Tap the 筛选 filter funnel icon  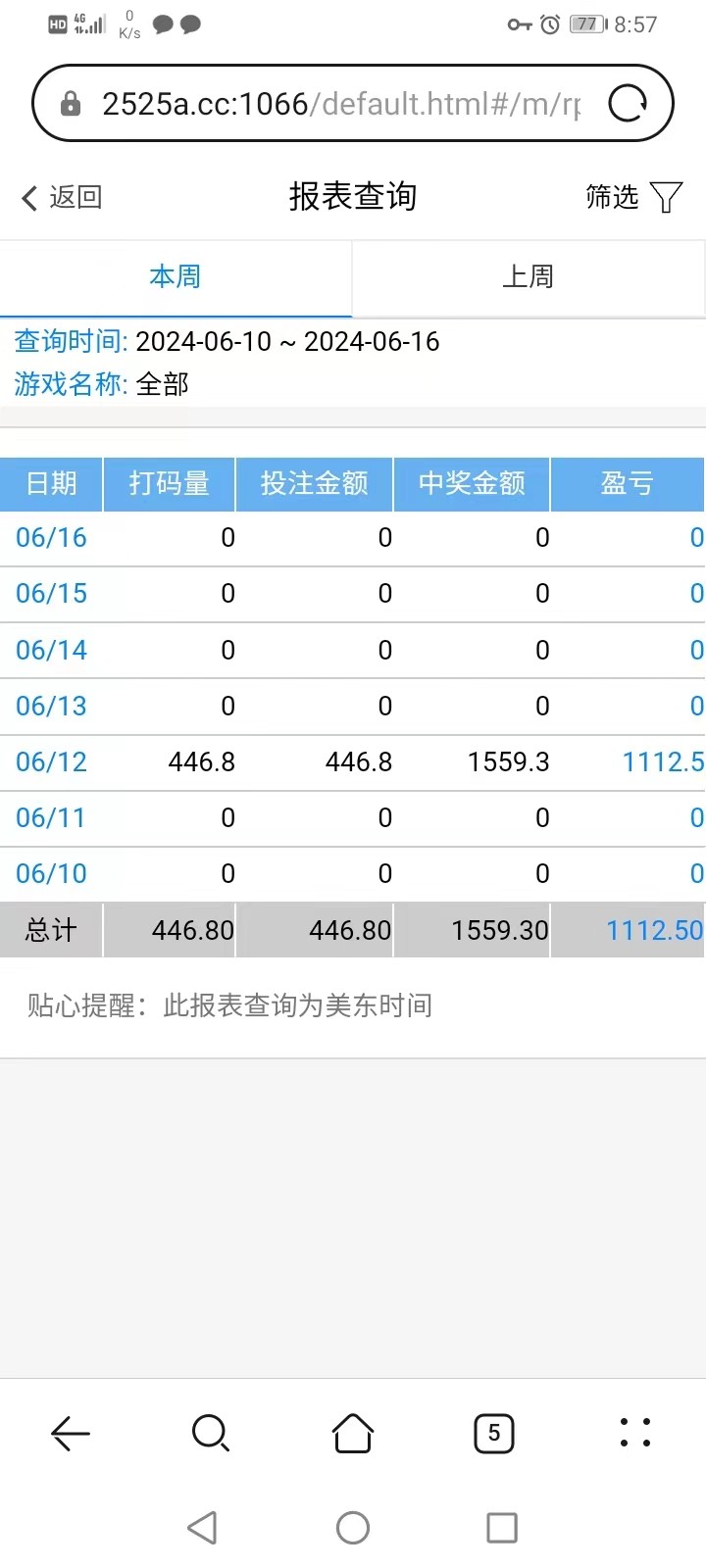coord(666,197)
